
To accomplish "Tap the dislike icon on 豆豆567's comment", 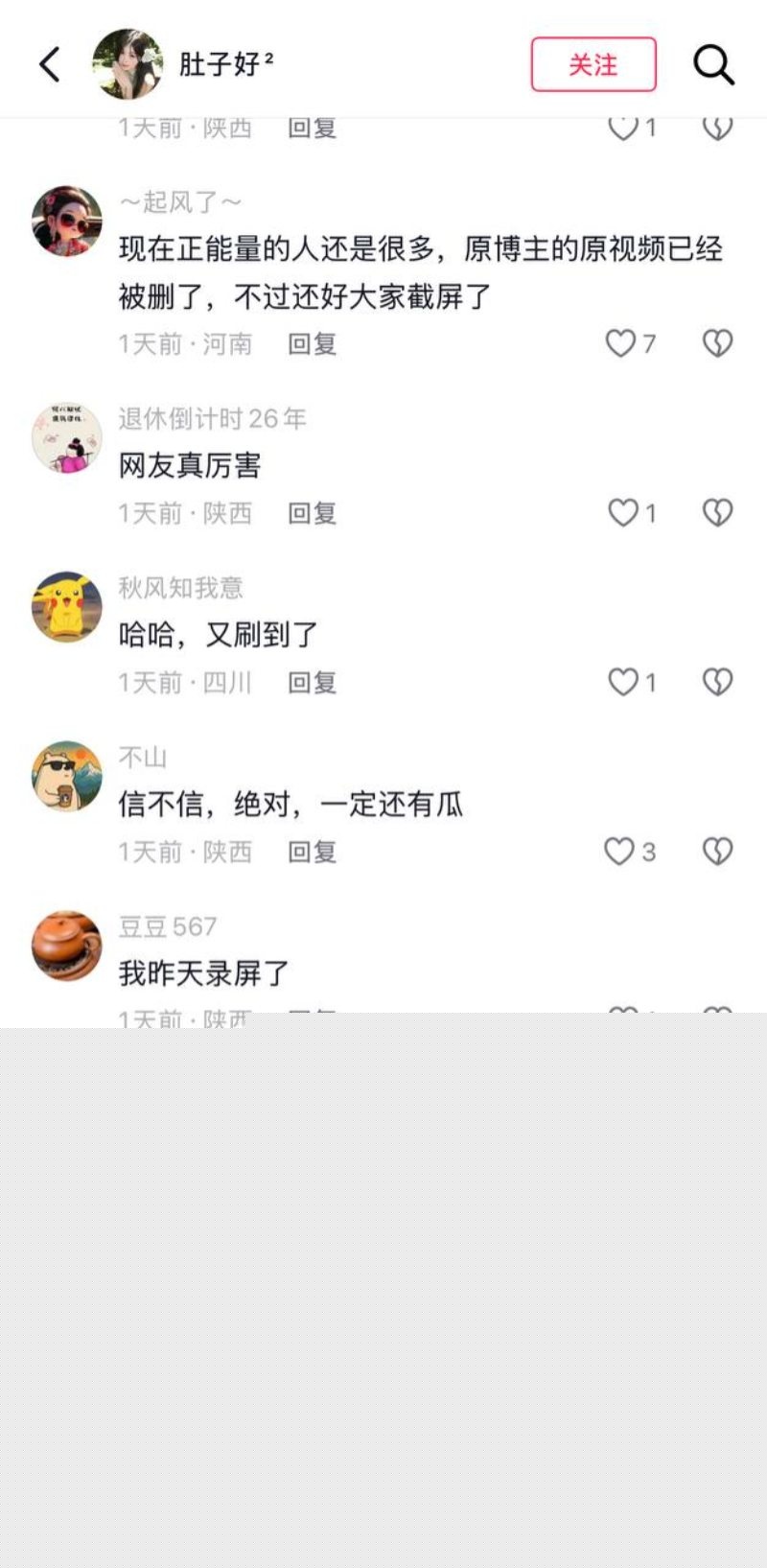I will coord(715,1014).
